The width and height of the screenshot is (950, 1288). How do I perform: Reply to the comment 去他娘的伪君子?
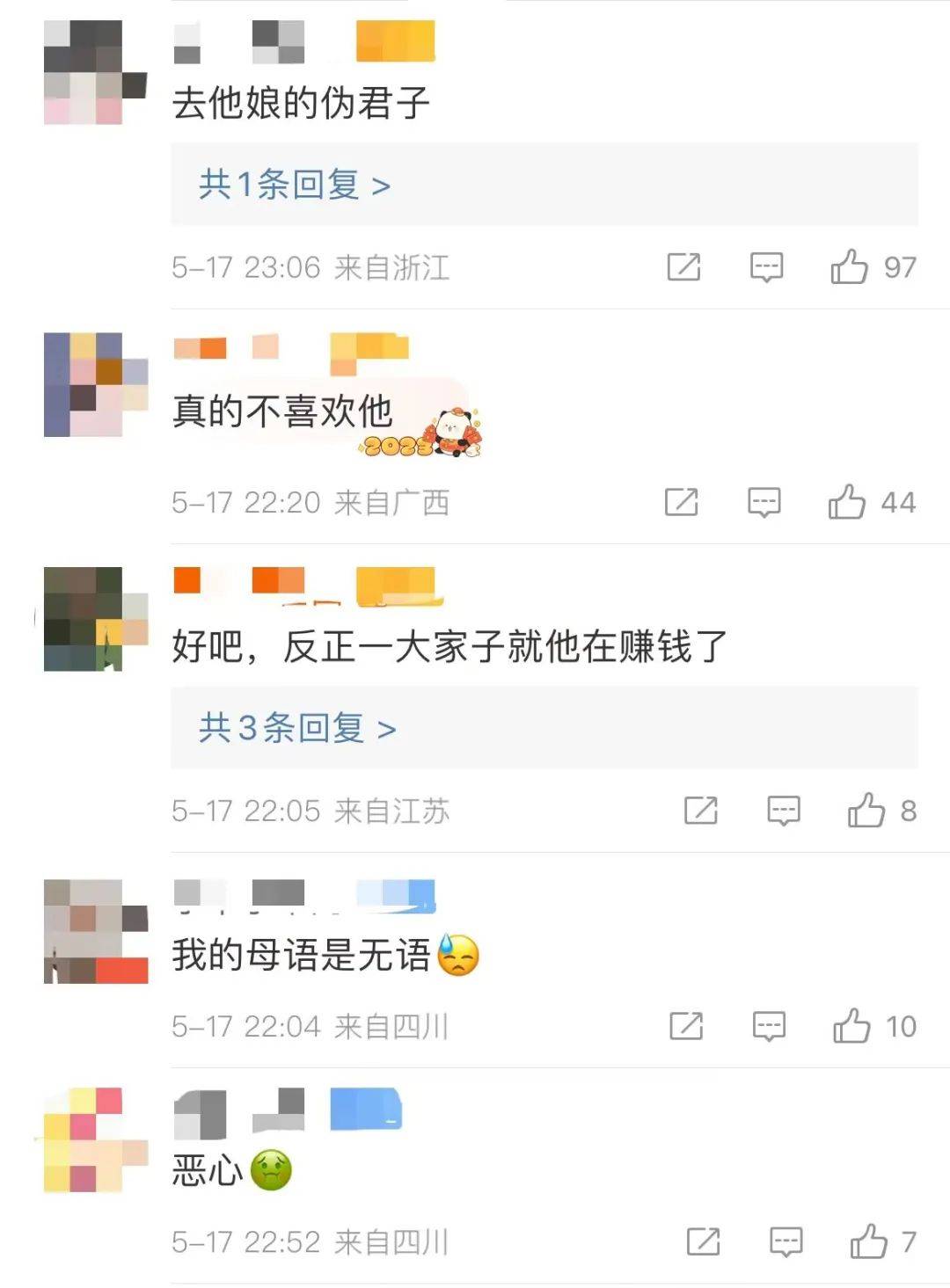pyautogui.click(x=766, y=266)
